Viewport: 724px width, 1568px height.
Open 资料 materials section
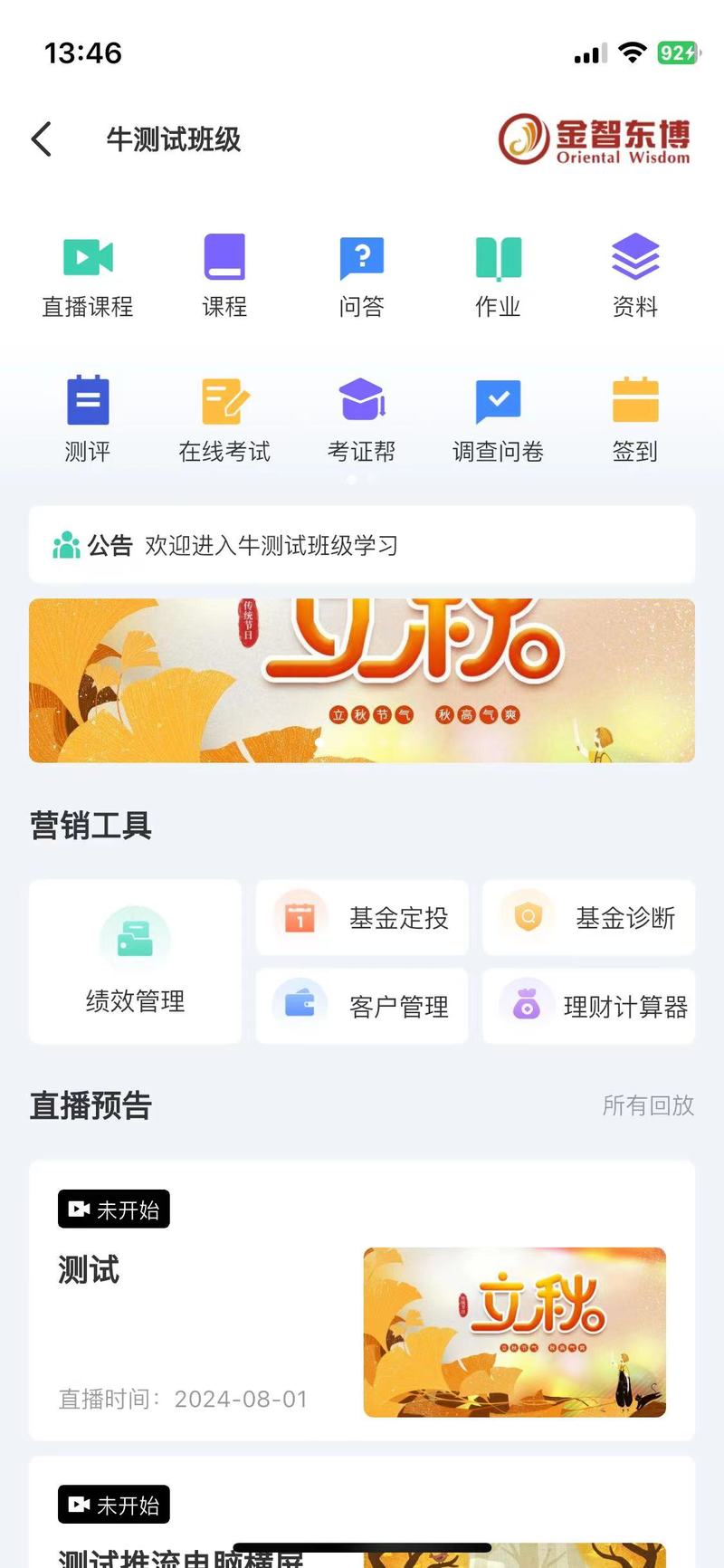pyautogui.click(x=635, y=275)
